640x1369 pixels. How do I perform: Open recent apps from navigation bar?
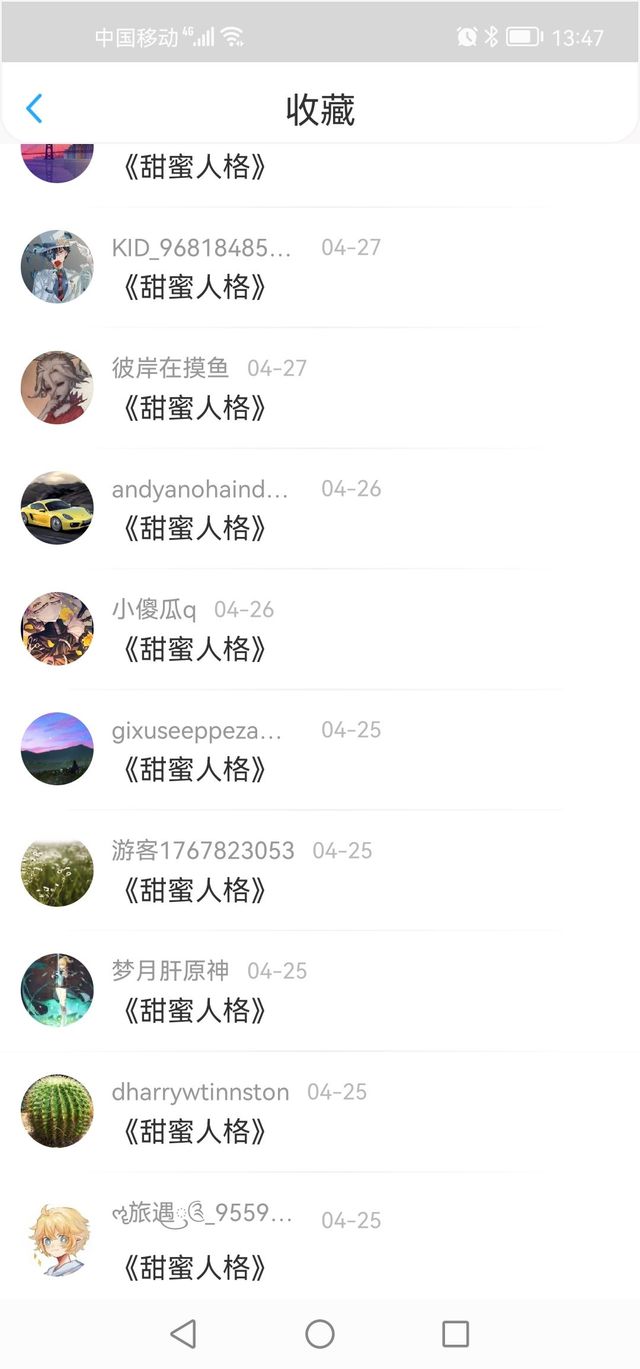coord(455,1333)
